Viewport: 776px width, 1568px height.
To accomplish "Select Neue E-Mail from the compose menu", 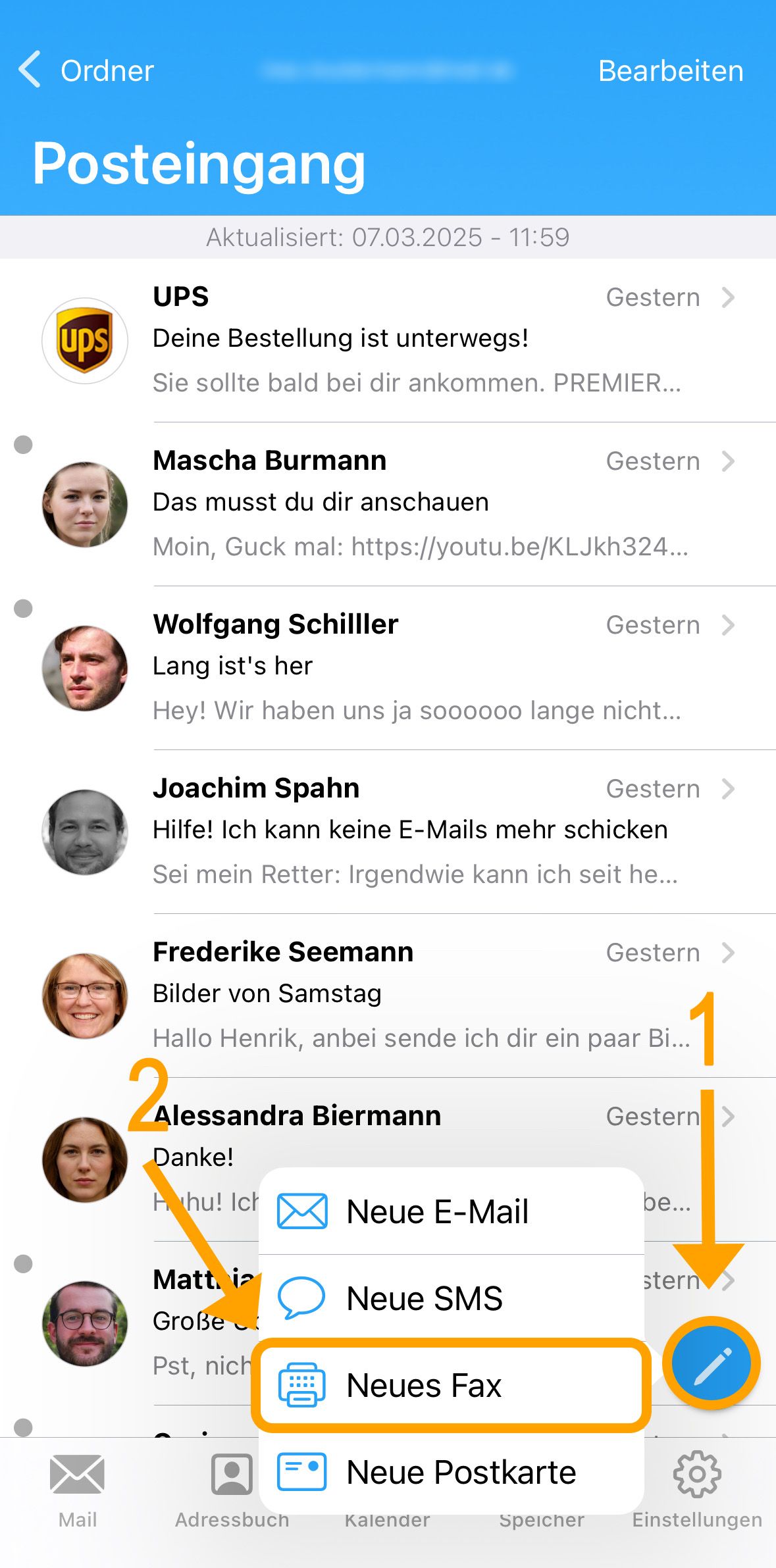I will click(x=452, y=1211).
